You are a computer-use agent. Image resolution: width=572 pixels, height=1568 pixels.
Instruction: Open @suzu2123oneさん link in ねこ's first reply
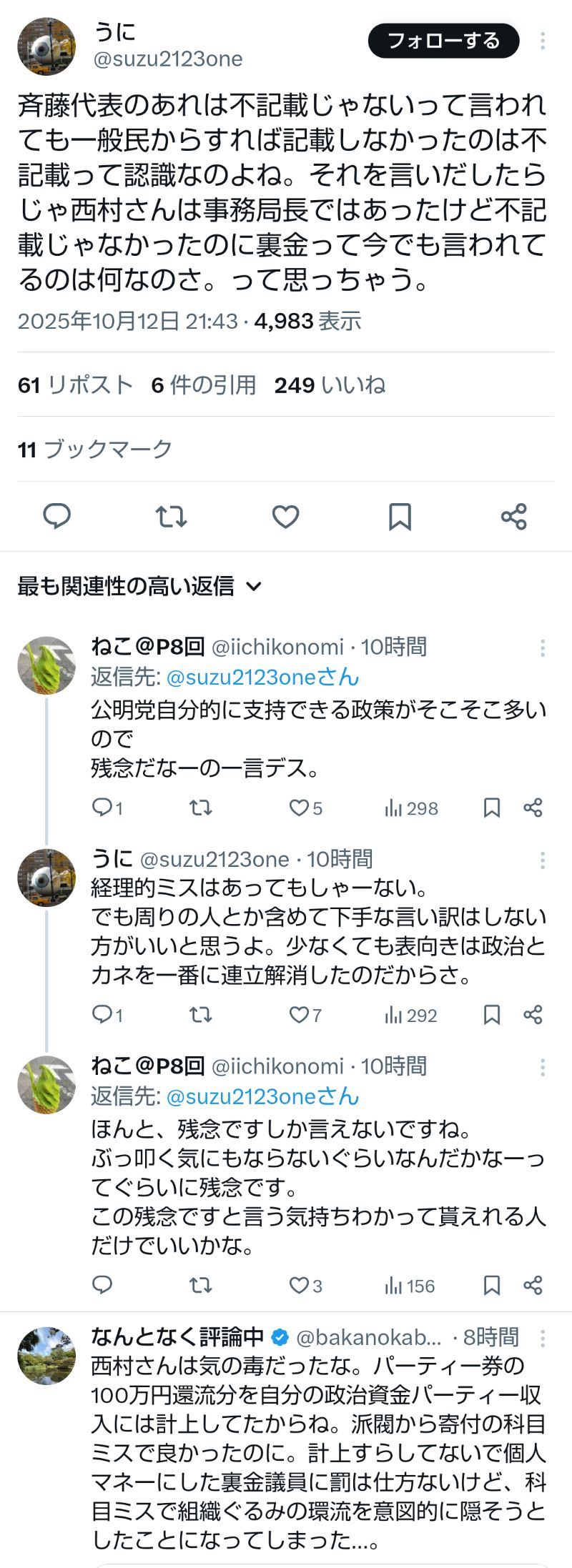[x=262, y=677]
